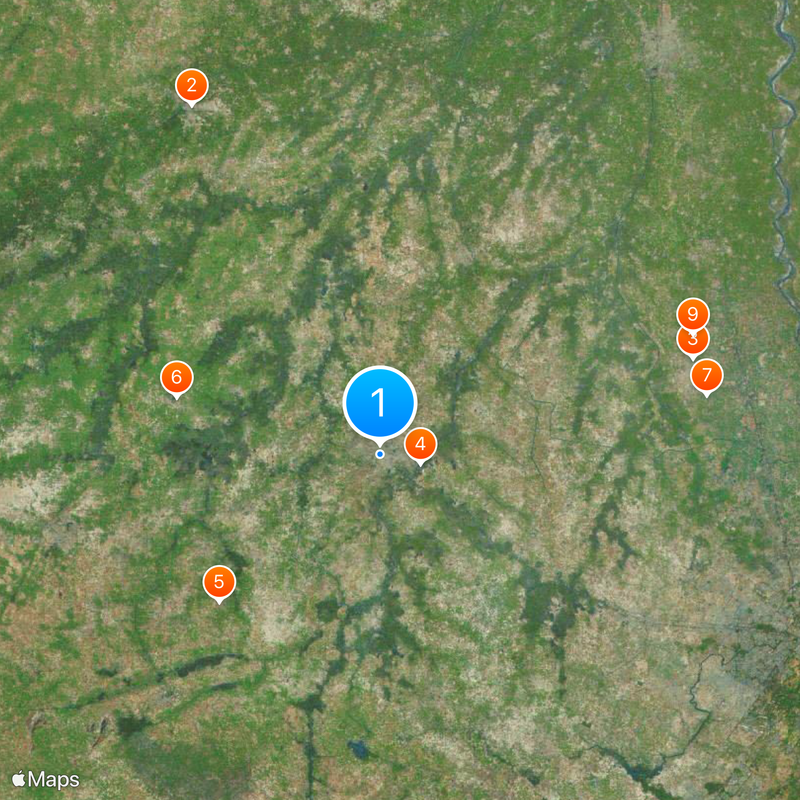
Task: Choose map pin number 6
Action: coord(176,378)
